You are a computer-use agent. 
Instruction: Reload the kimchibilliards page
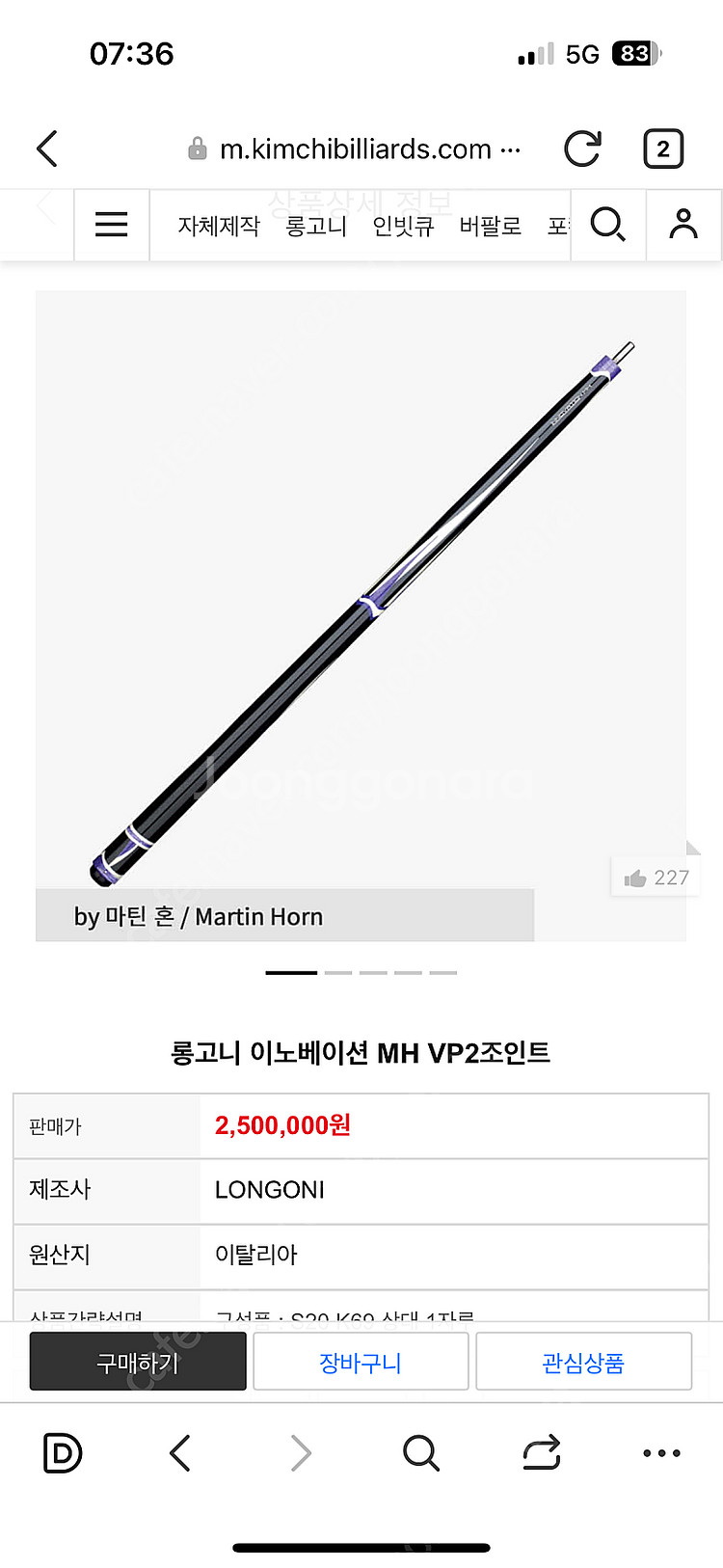point(582,149)
